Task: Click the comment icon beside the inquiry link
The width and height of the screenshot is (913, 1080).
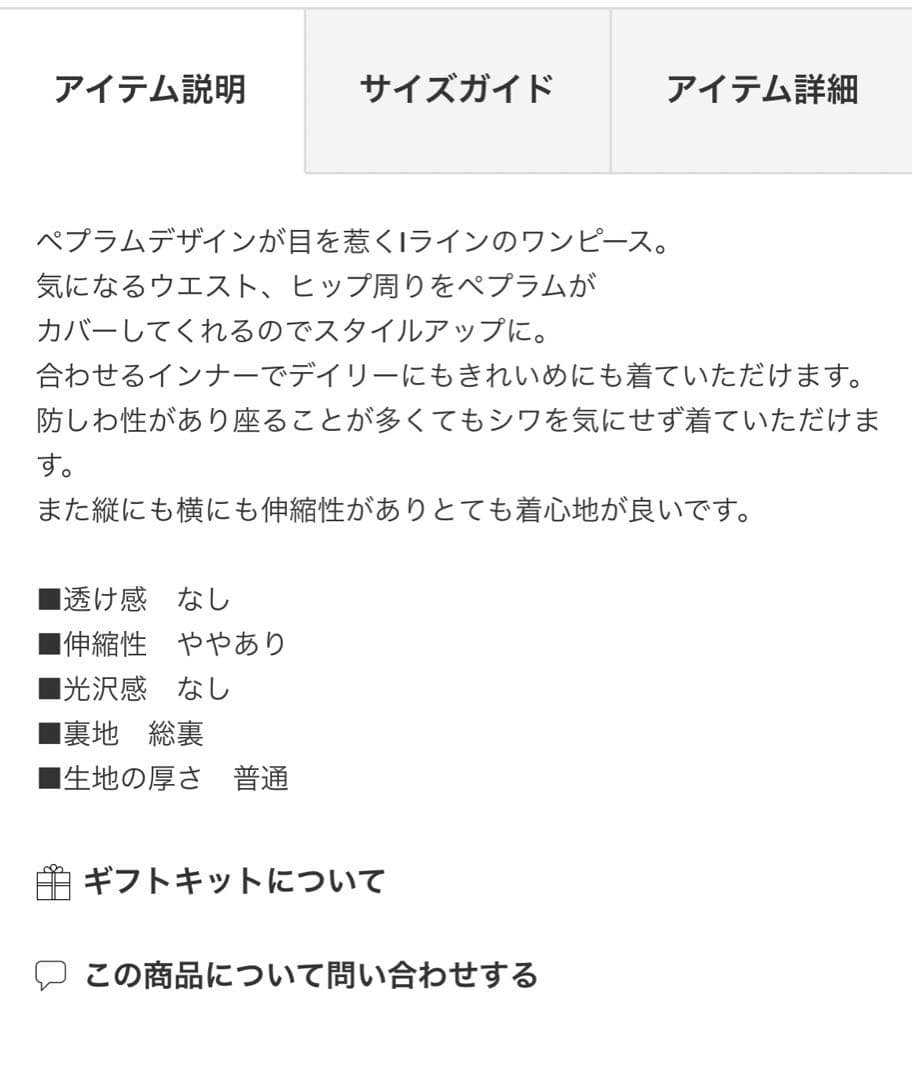Action: click(52, 971)
